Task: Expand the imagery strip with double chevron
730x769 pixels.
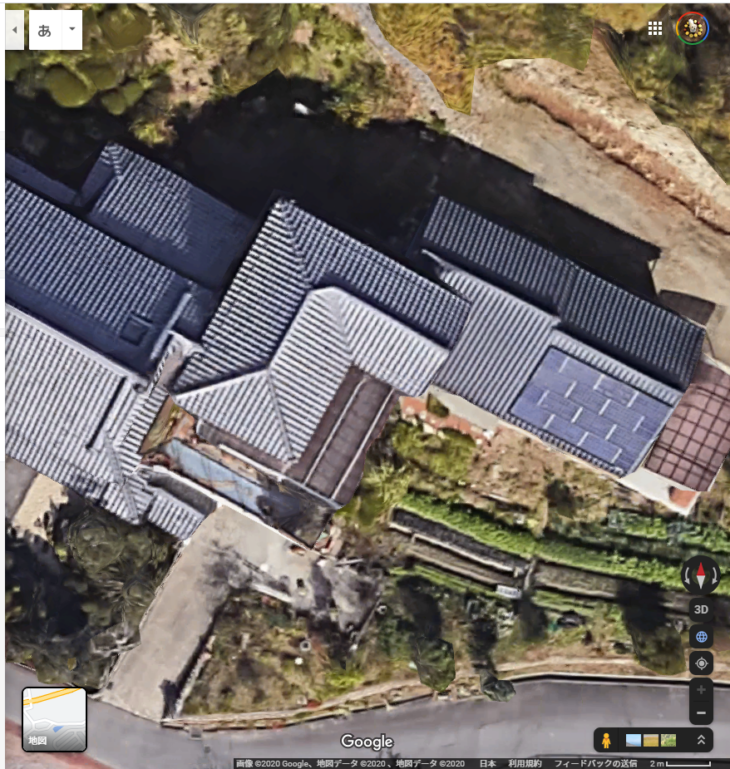Action: [x=701, y=740]
